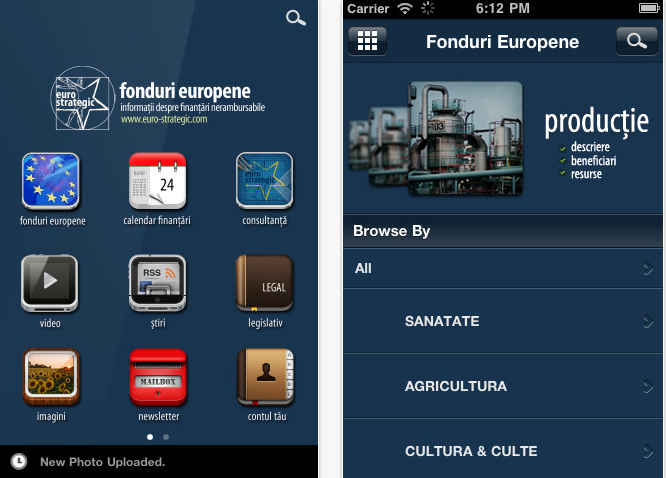Open the legislativ book icon
The height and width of the screenshot is (478, 666).
point(264,284)
